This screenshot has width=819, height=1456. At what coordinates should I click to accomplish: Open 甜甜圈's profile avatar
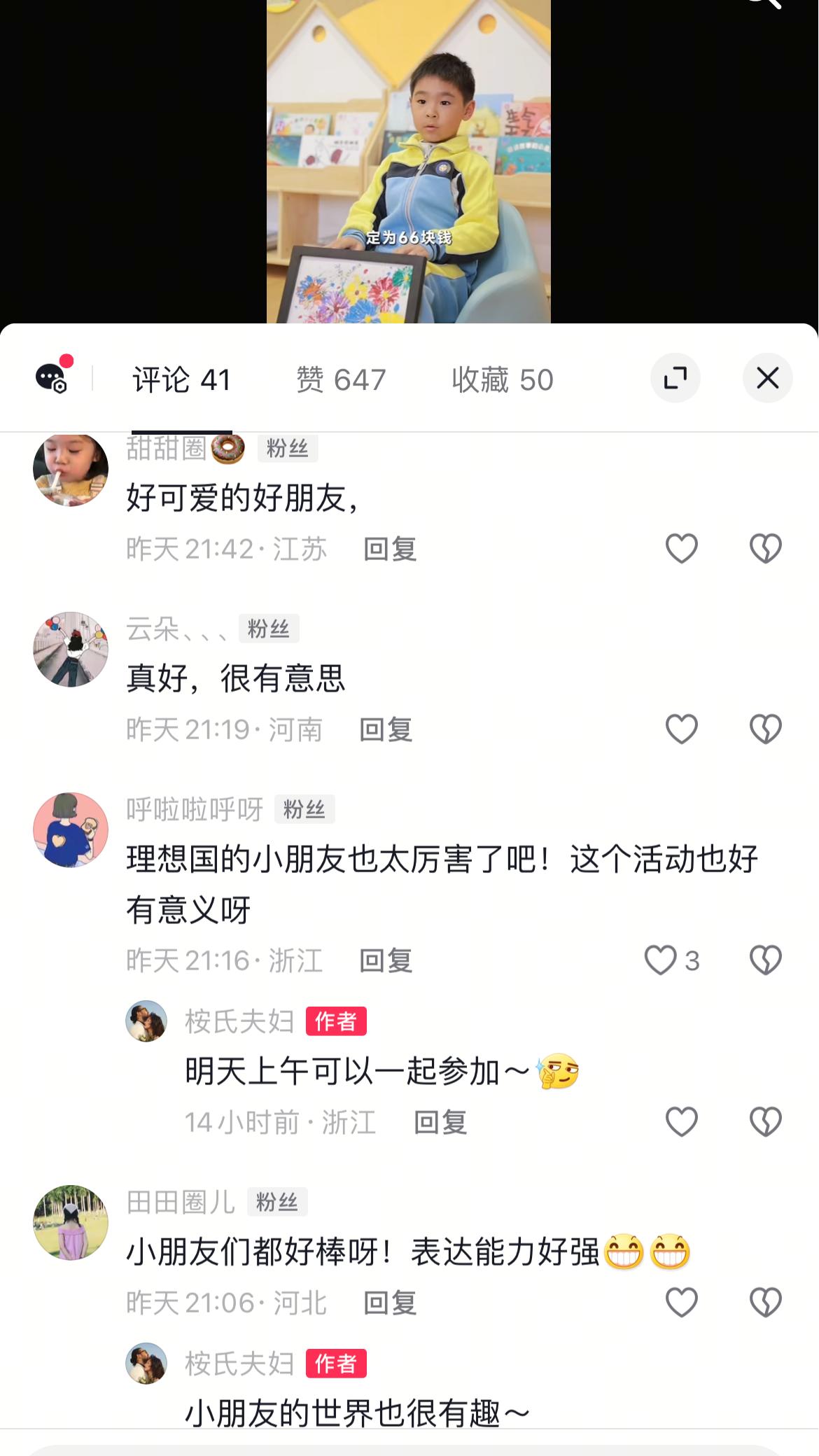[x=71, y=469]
